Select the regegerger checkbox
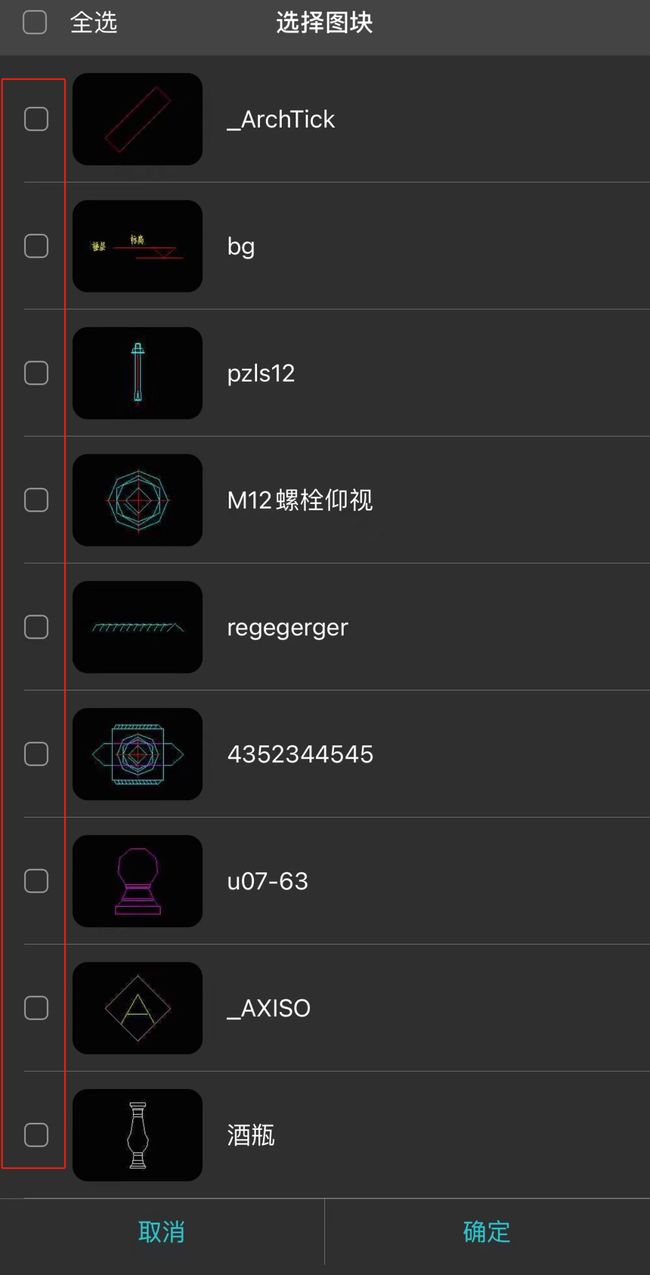The height and width of the screenshot is (1275, 650). point(36,627)
